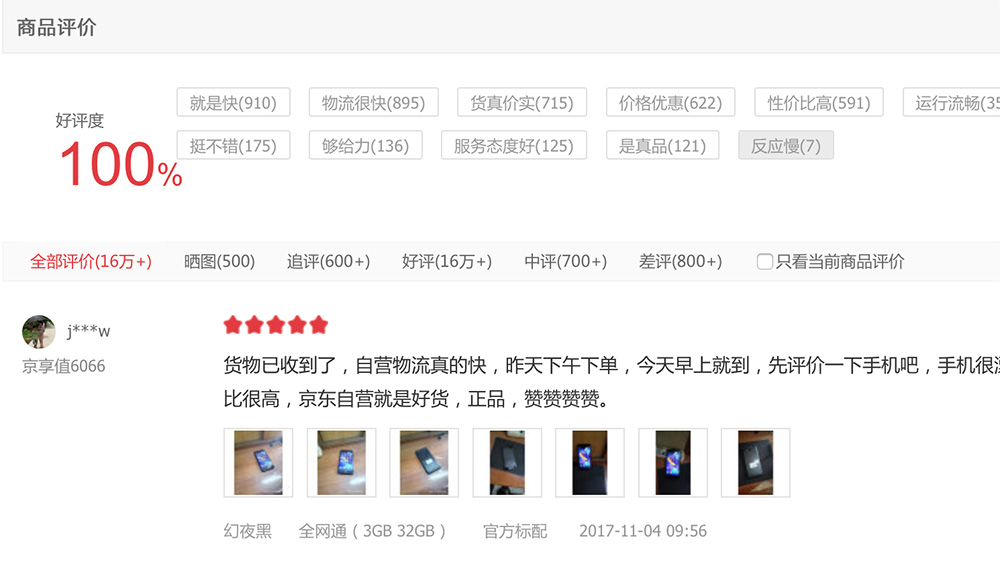
Task: Select the 性价比高(591) tag
Action: (x=818, y=103)
